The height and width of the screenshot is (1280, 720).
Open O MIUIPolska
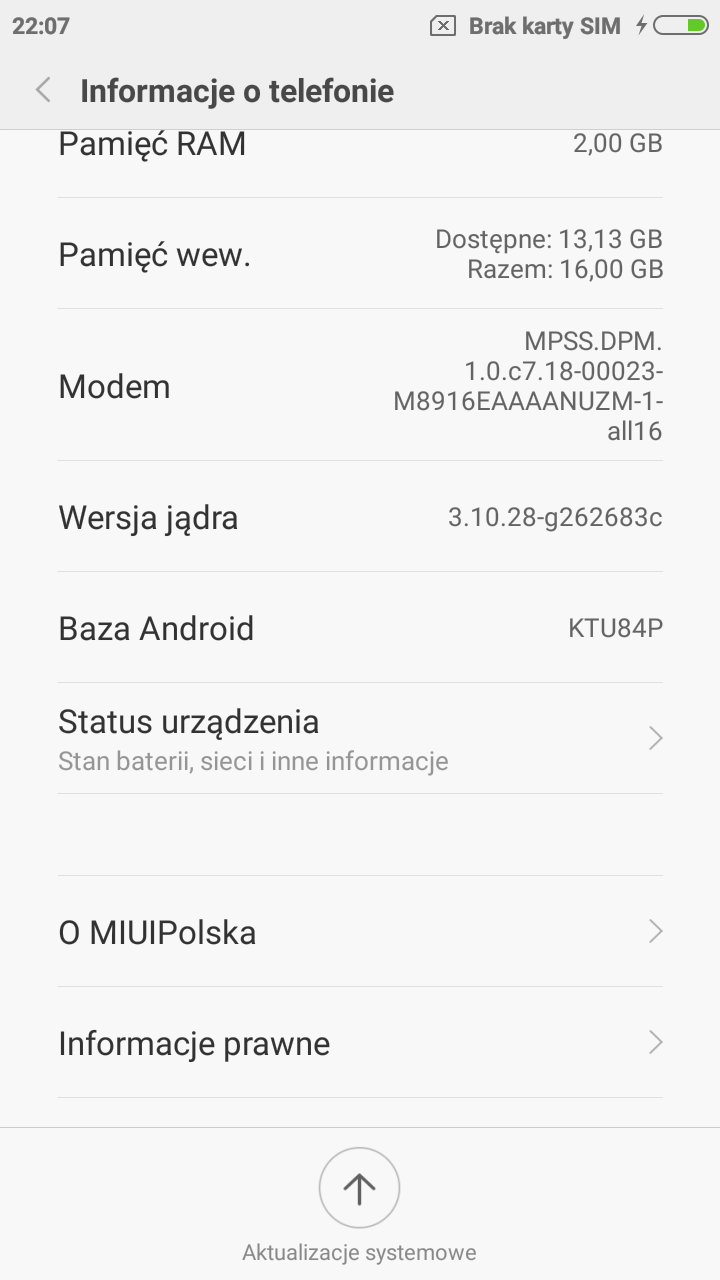(x=360, y=932)
